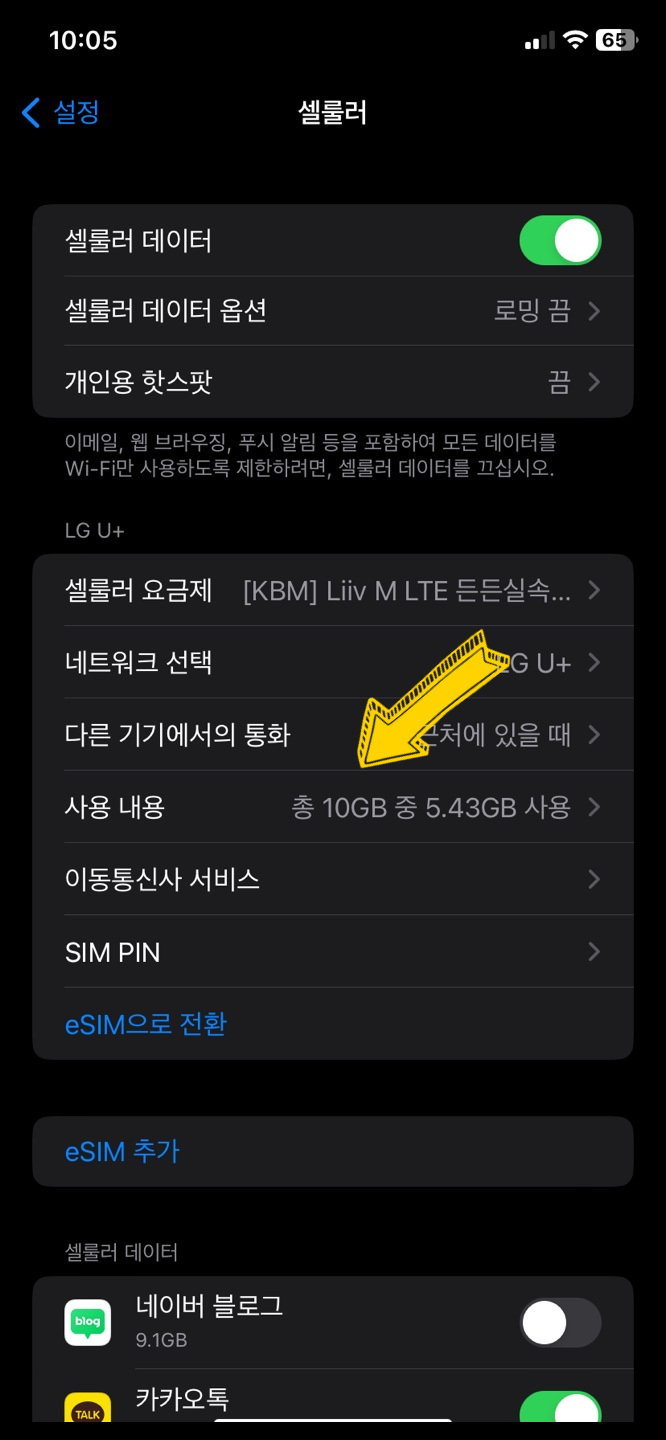Open SIM PIN settings
The height and width of the screenshot is (1440, 666).
(333, 951)
